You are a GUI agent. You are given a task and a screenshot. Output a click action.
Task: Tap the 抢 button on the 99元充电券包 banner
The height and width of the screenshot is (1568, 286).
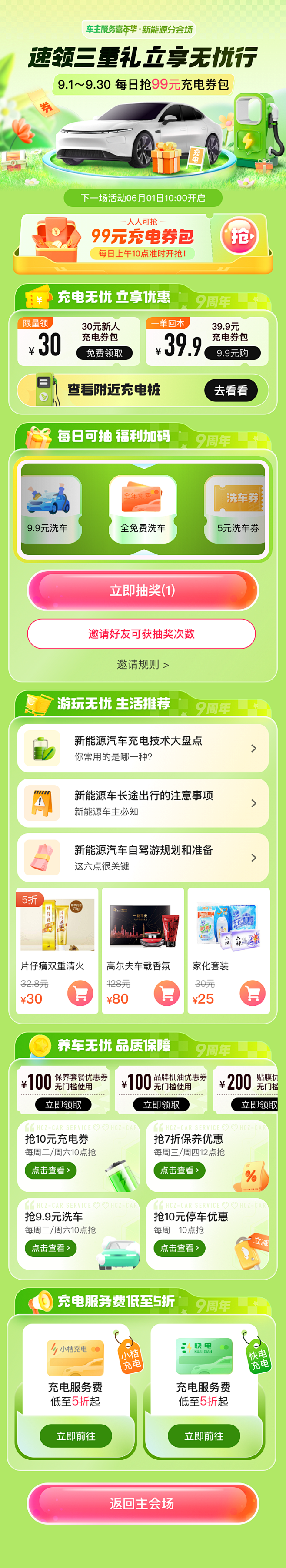[x=239, y=237]
